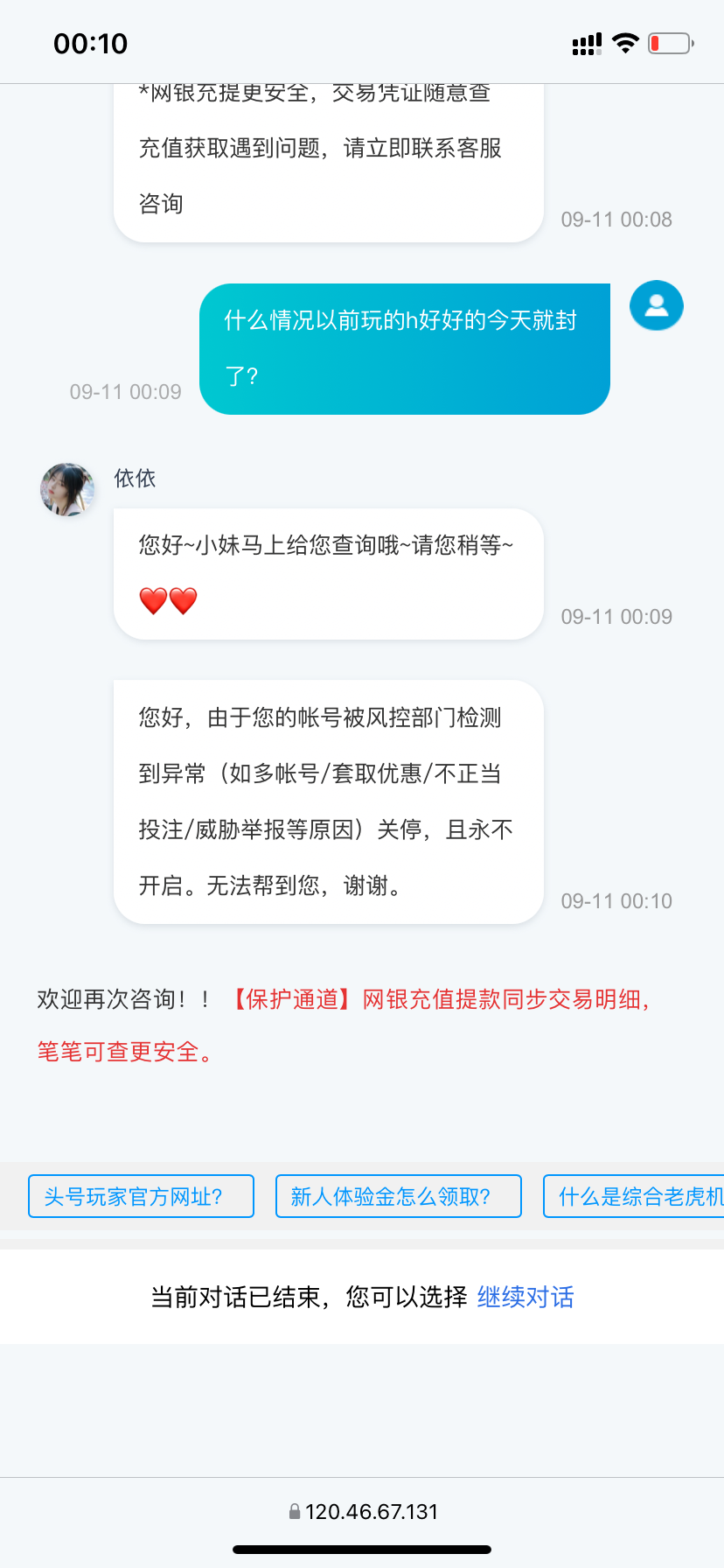Tap the battery indicator icon
This screenshot has width=724, height=1568.
point(668,42)
